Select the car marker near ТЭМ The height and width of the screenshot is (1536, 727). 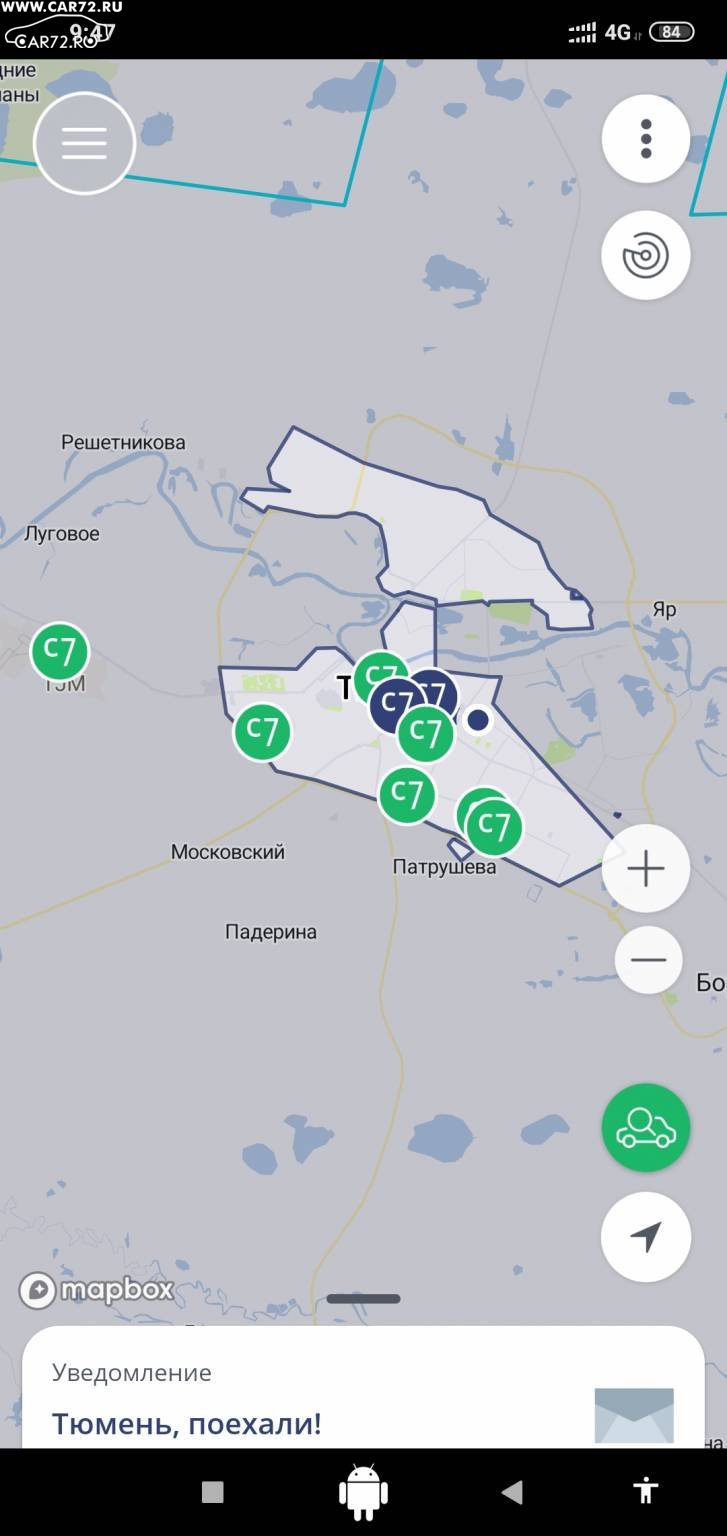[60, 652]
